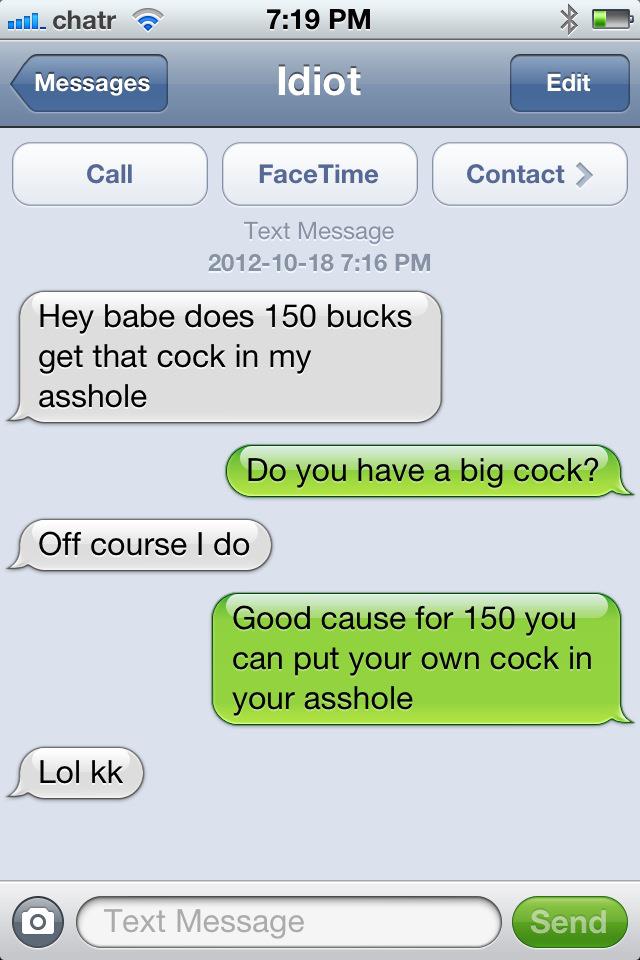
Task: Go back to the Messages list
Action: [x=90, y=83]
